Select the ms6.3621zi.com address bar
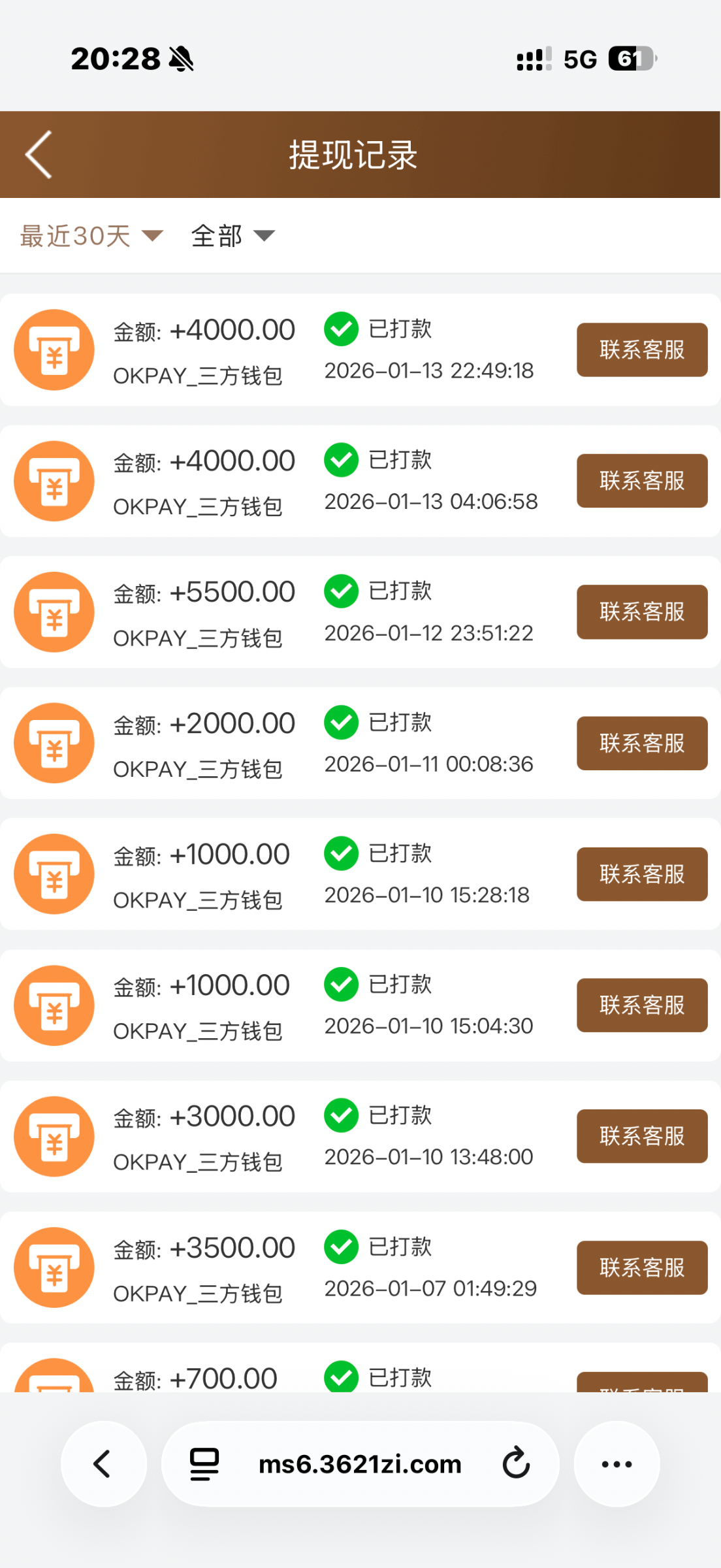721x1568 pixels. click(360, 1464)
